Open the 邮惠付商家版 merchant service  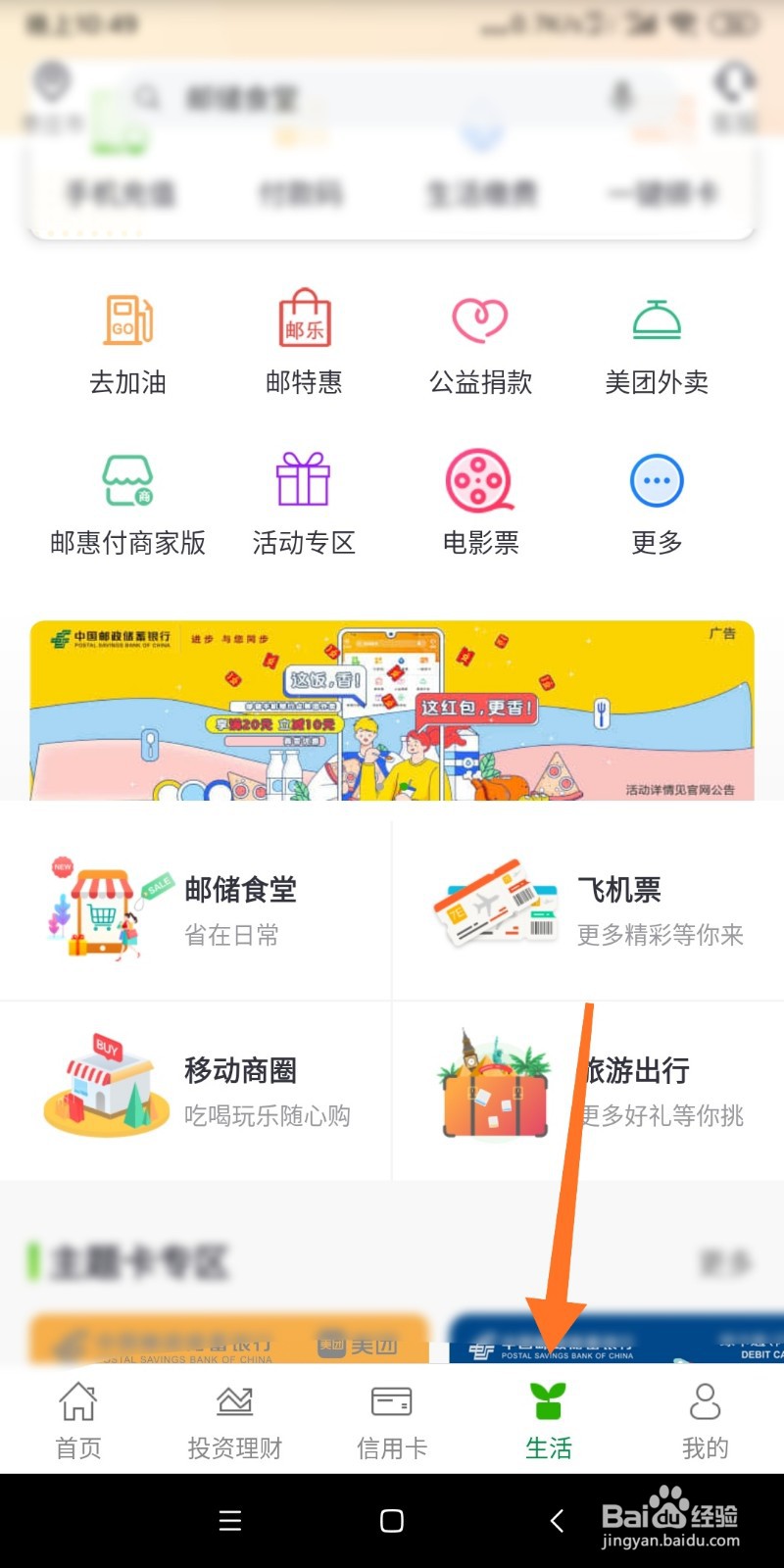click(128, 500)
